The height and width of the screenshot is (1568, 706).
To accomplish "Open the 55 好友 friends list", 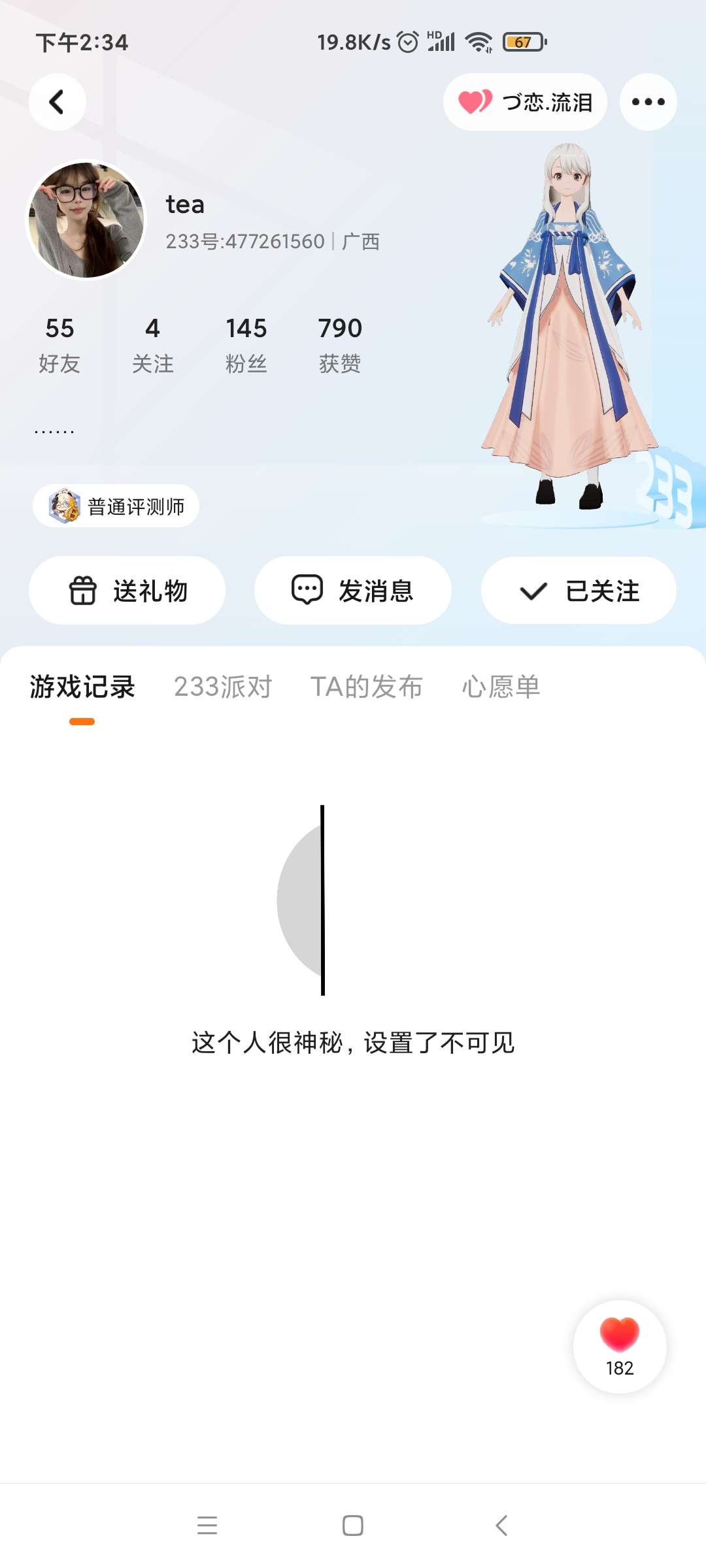I will coord(59,344).
